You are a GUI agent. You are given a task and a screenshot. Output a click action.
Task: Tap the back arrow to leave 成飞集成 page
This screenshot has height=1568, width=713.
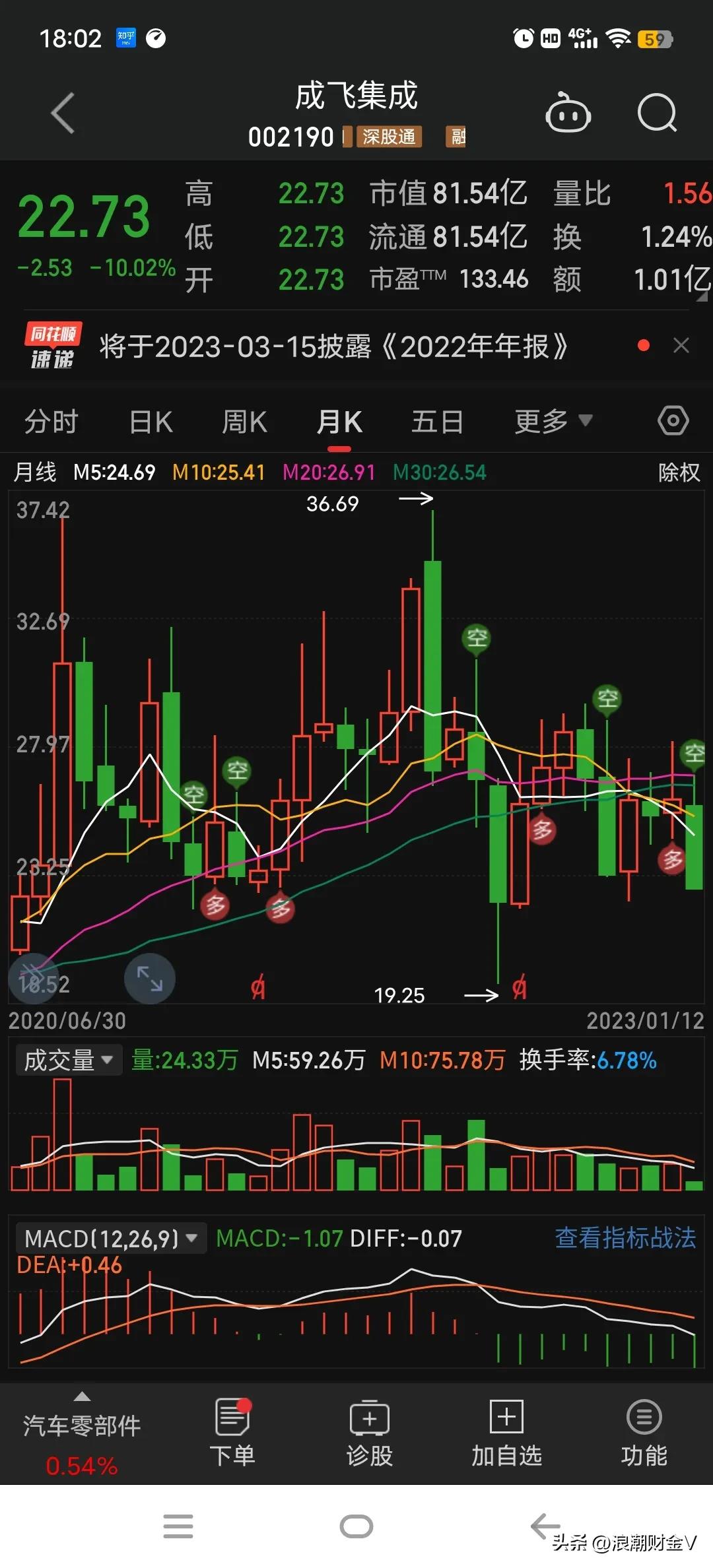[61, 113]
